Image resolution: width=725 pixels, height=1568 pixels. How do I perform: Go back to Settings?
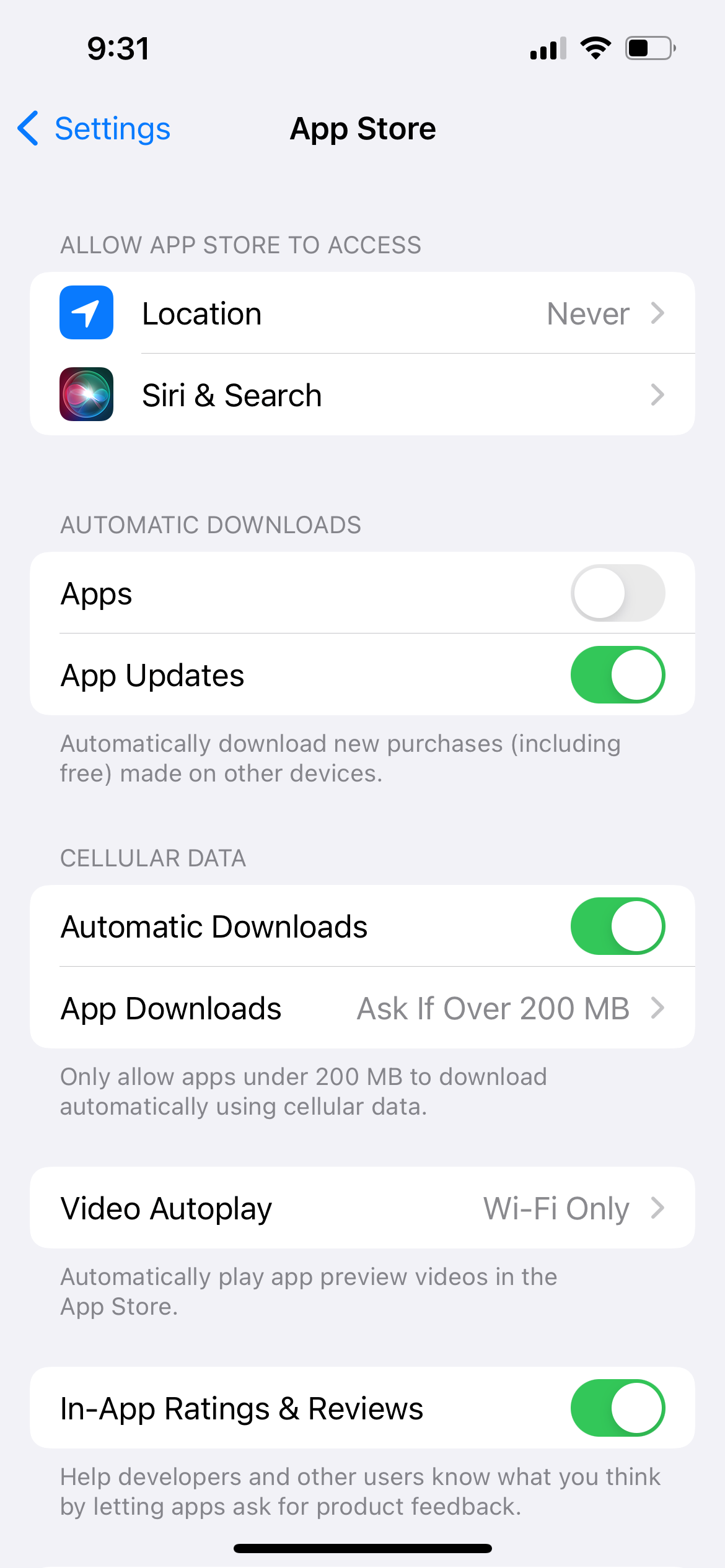coord(94,129)
